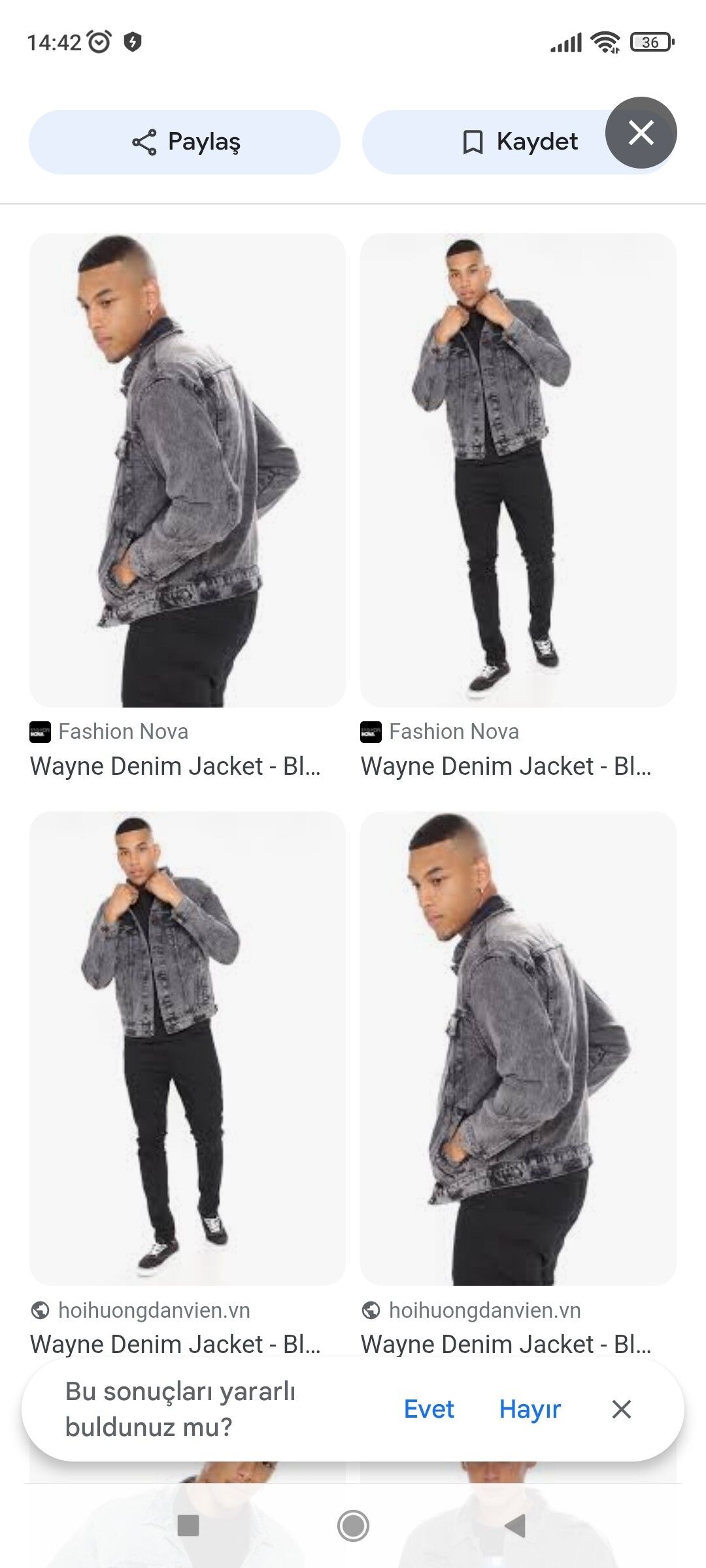Share via the Paylaş button

pyautogui.click(x=185, y=142)
